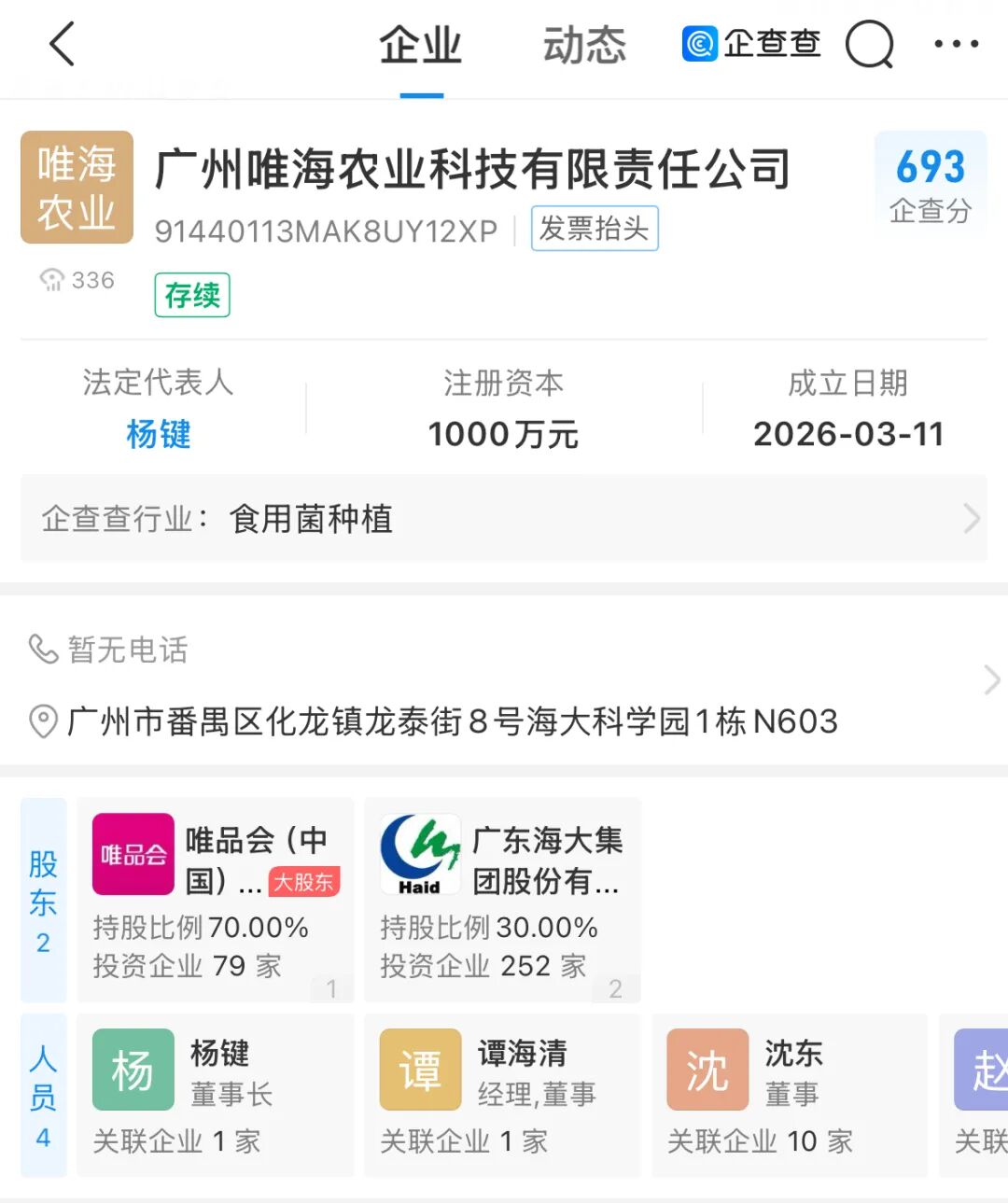
Task: View personnel card for 杨键 董事长
Action: pos(216,1095)
